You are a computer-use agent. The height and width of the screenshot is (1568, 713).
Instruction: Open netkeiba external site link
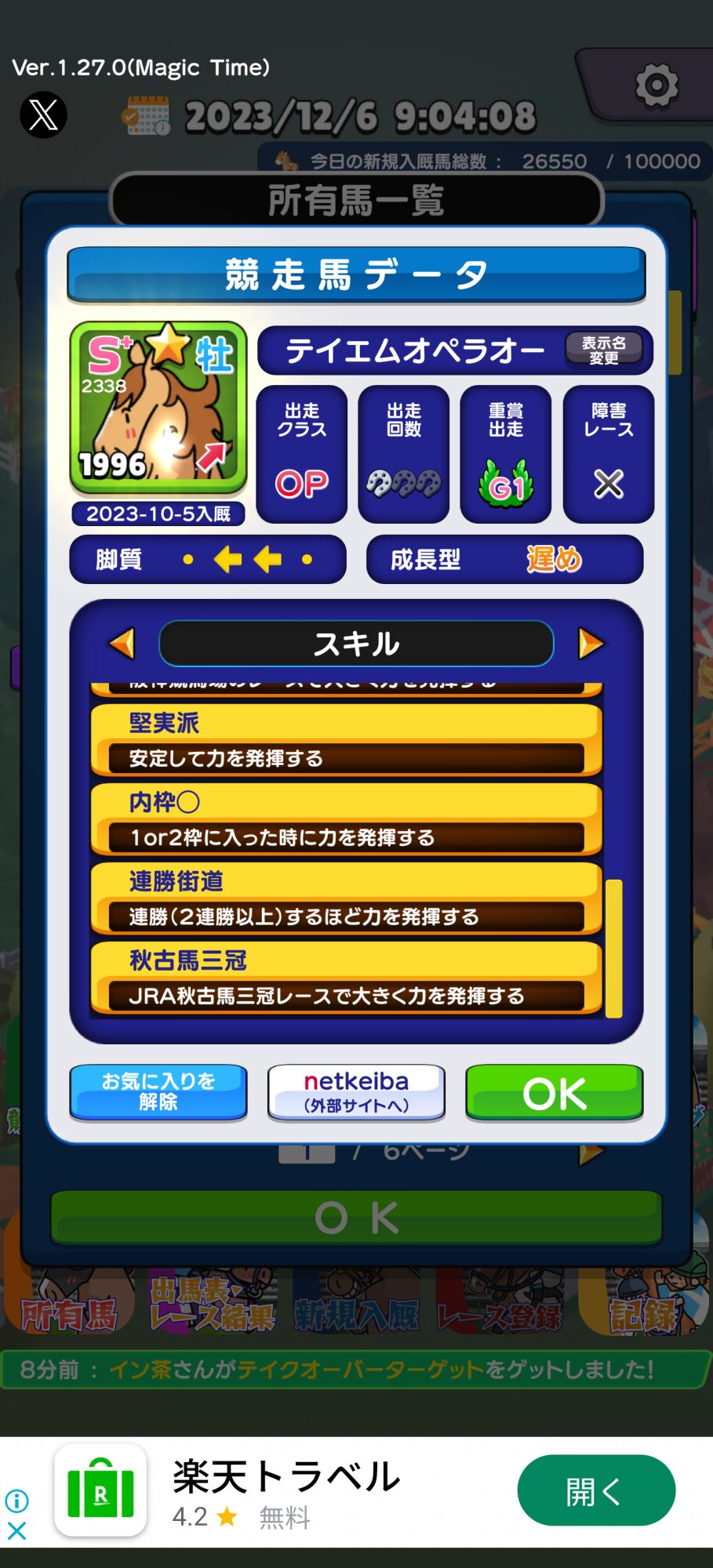[x=356, y=1092]
